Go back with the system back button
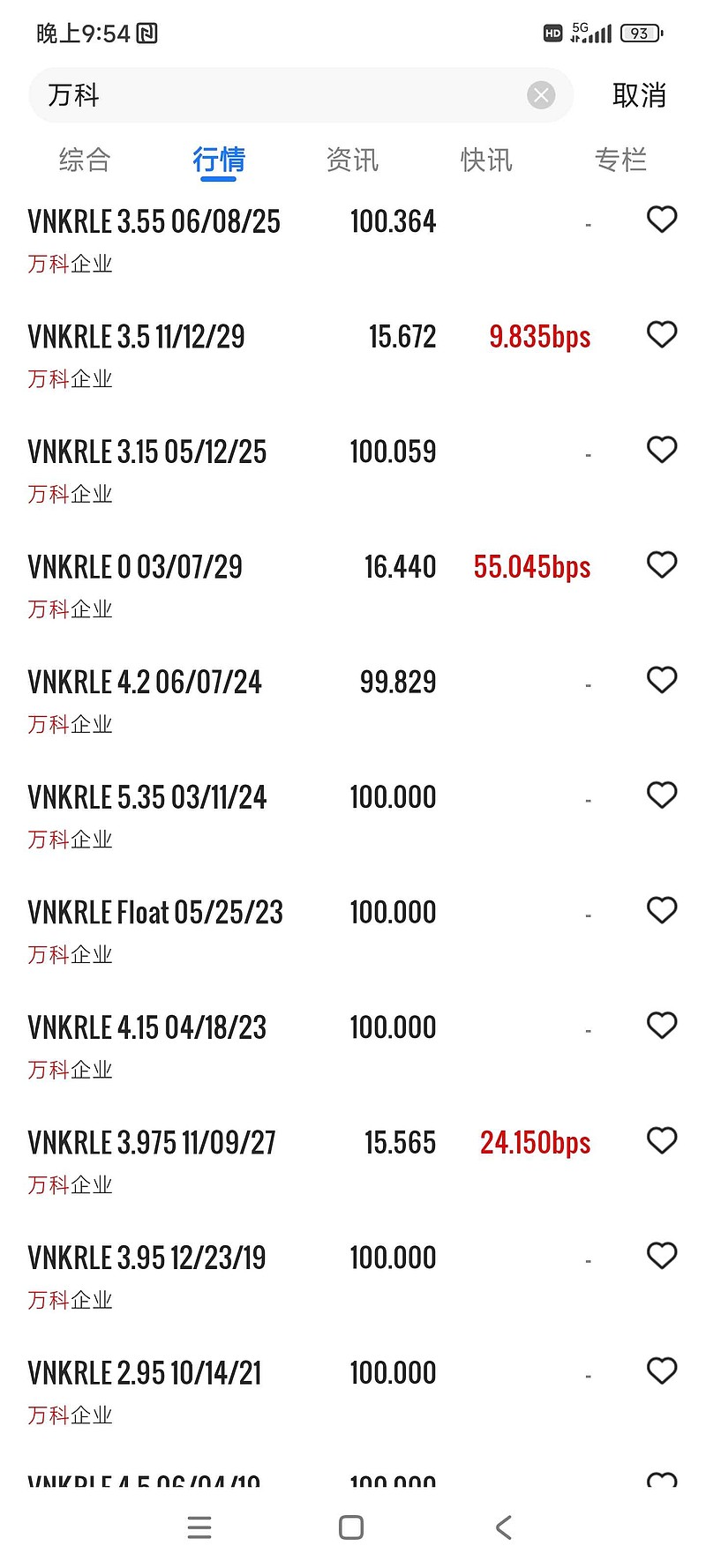Screen dimensions: 706x1568 (504, 1527)
